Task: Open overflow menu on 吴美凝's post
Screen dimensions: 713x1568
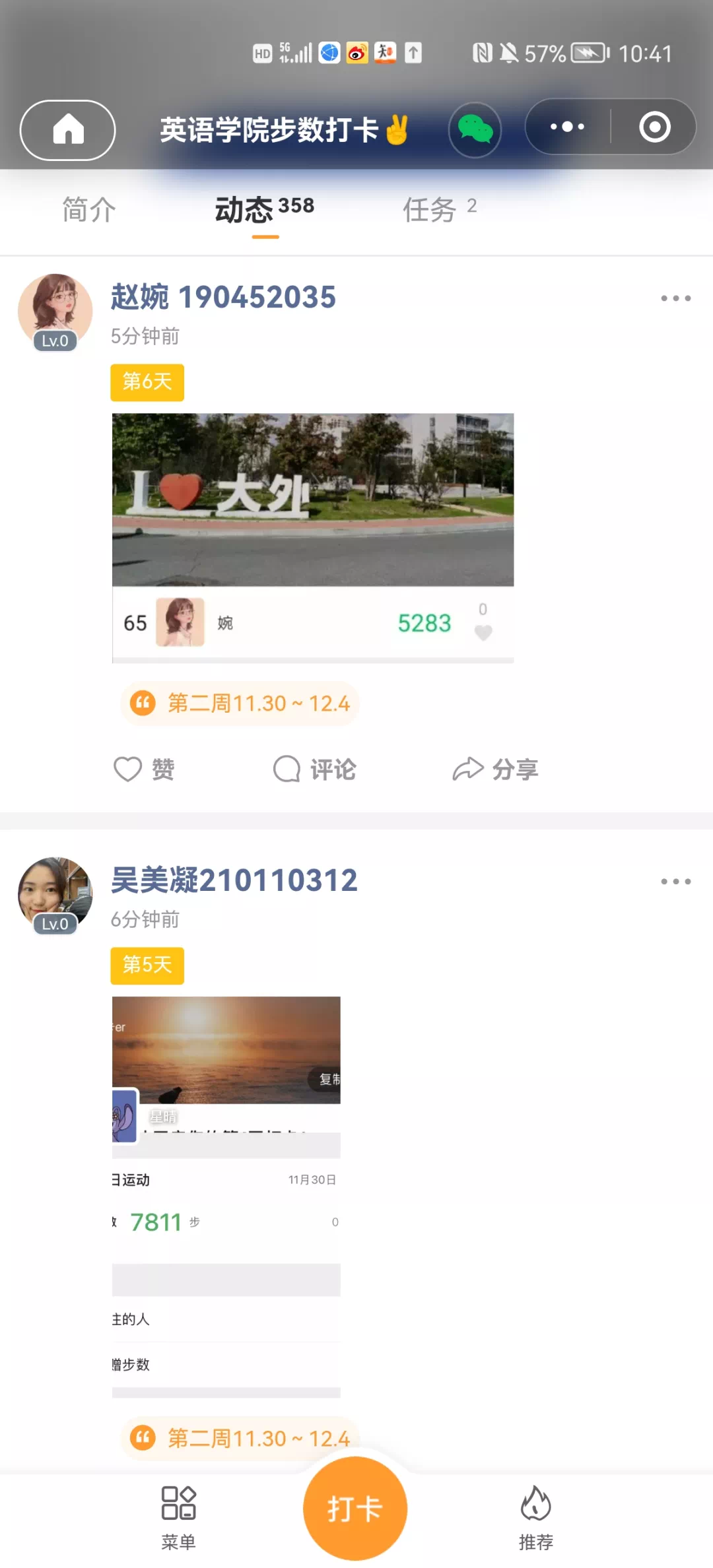Action: [x=675, y=882]
